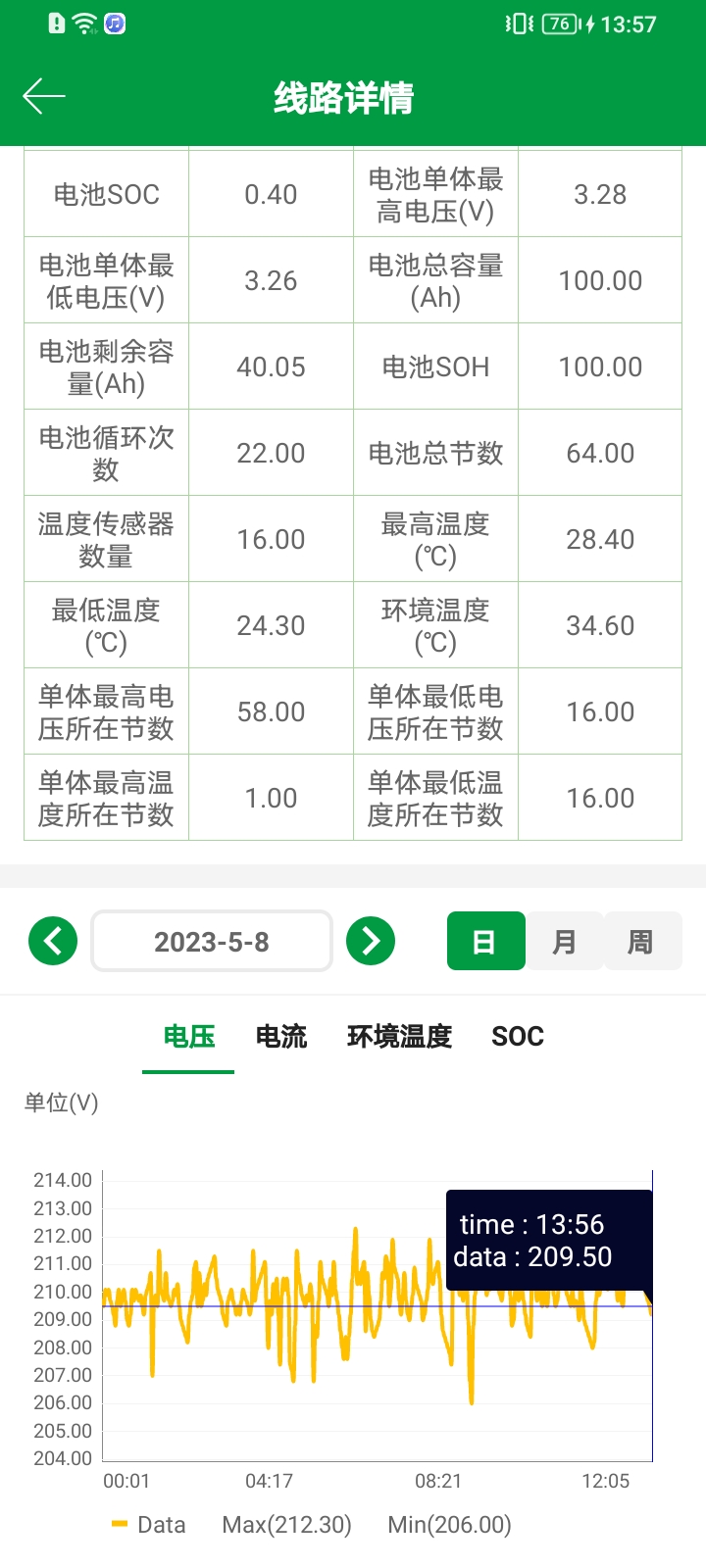The width and height of the screenshot is (706, 1568).
Task: Select the 电压 voltage tab
Action: (188, 1036)
